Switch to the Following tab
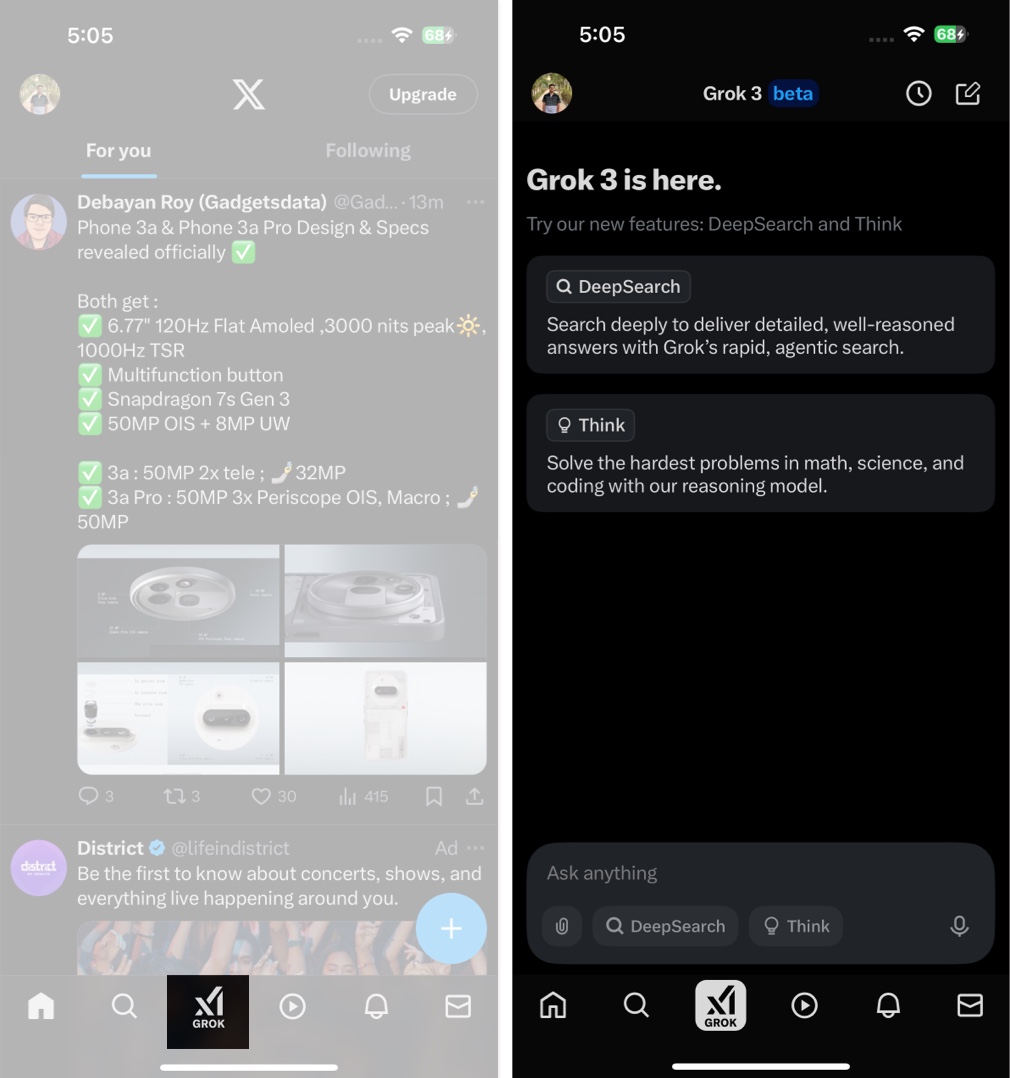Viewport: 1010px width, 1078px height. tap(368, 150)
